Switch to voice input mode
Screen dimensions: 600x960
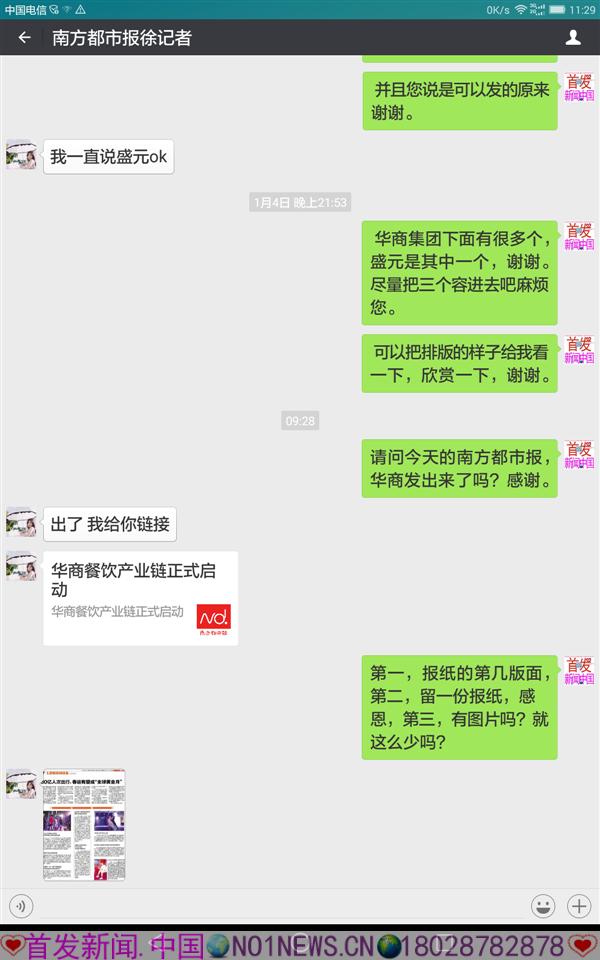coord(21,906)
